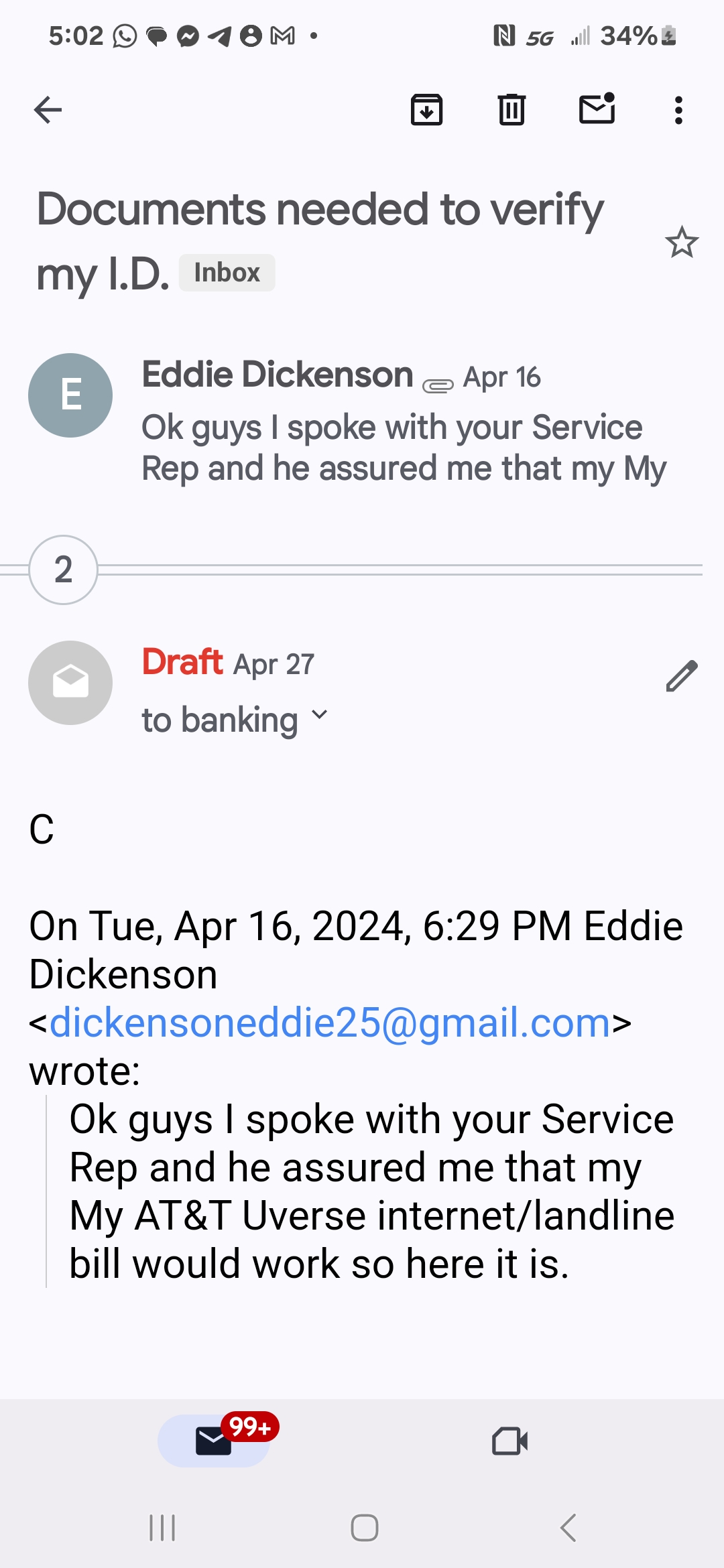Switch to the Meet video tab
This screenshot has height=1568, width=724.
coord(509,1441)
